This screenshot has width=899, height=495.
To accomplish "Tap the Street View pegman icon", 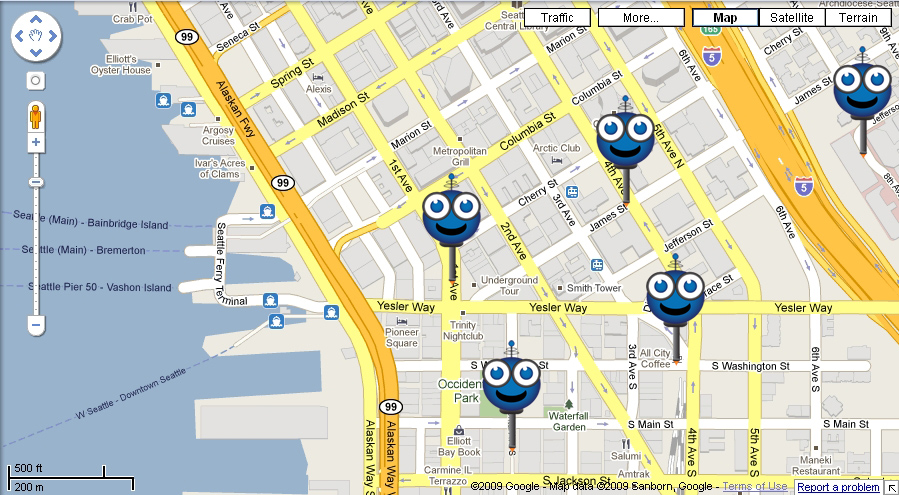I will tap(36, 114).
